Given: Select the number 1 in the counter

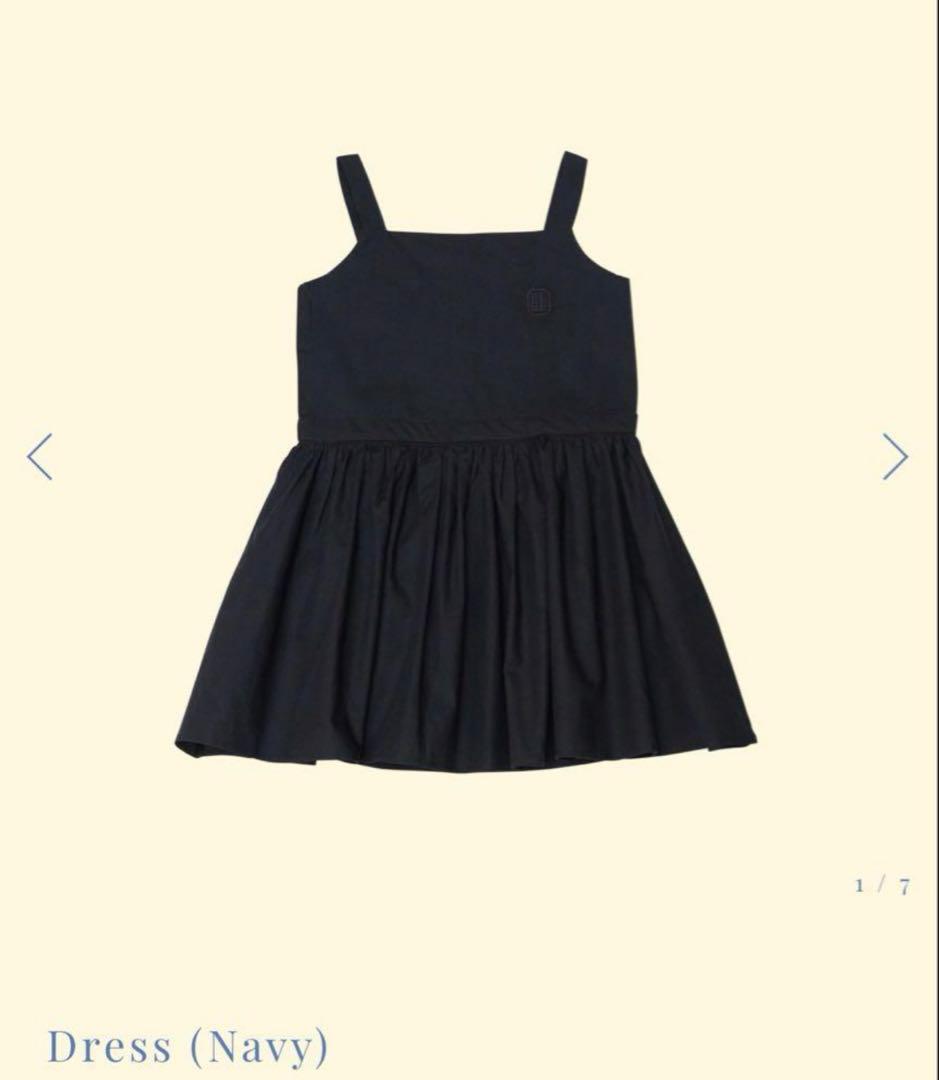Looking at the screenshot, I should pos(859,883).
